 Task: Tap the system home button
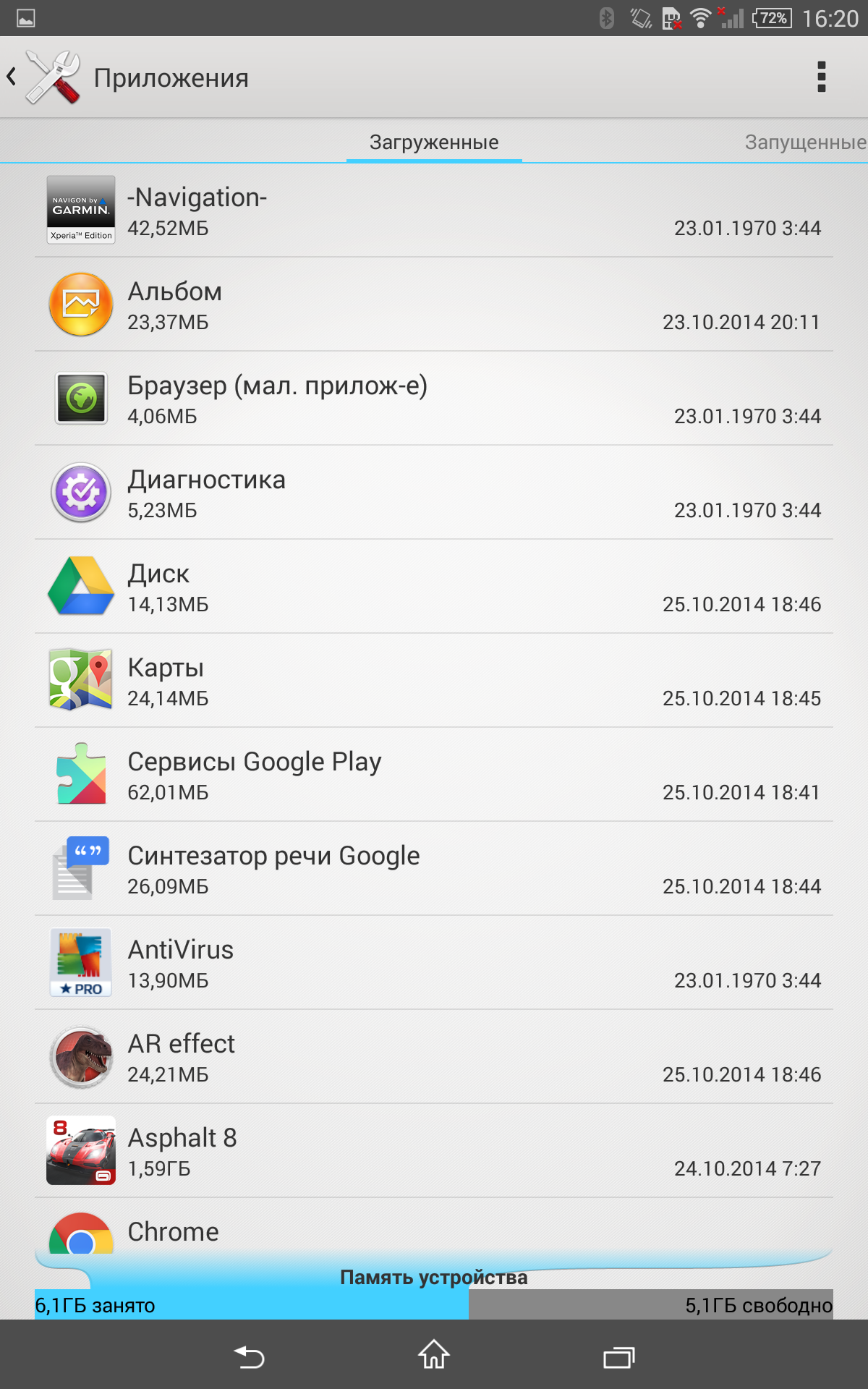coord(434,1355)
